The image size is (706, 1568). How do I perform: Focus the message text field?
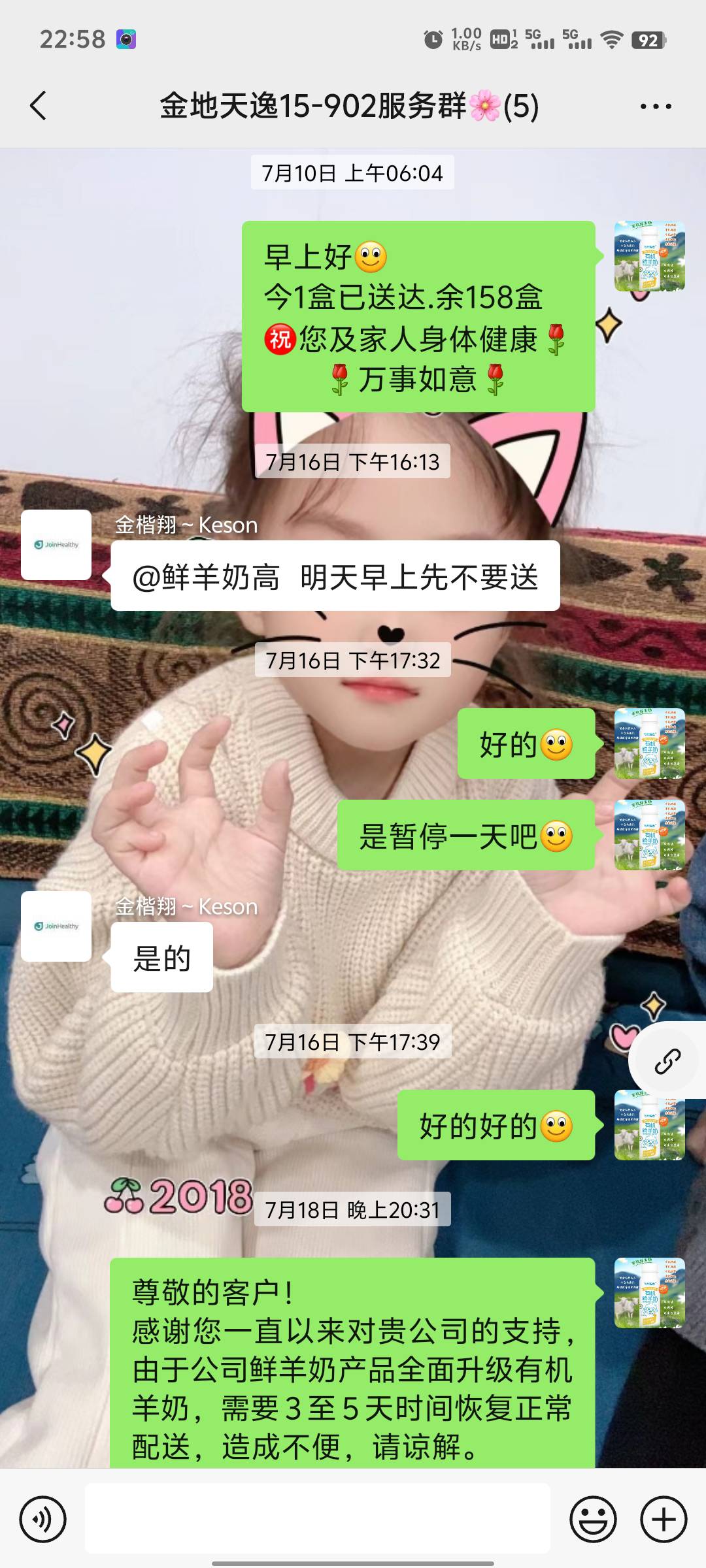tap(317, 1518)
